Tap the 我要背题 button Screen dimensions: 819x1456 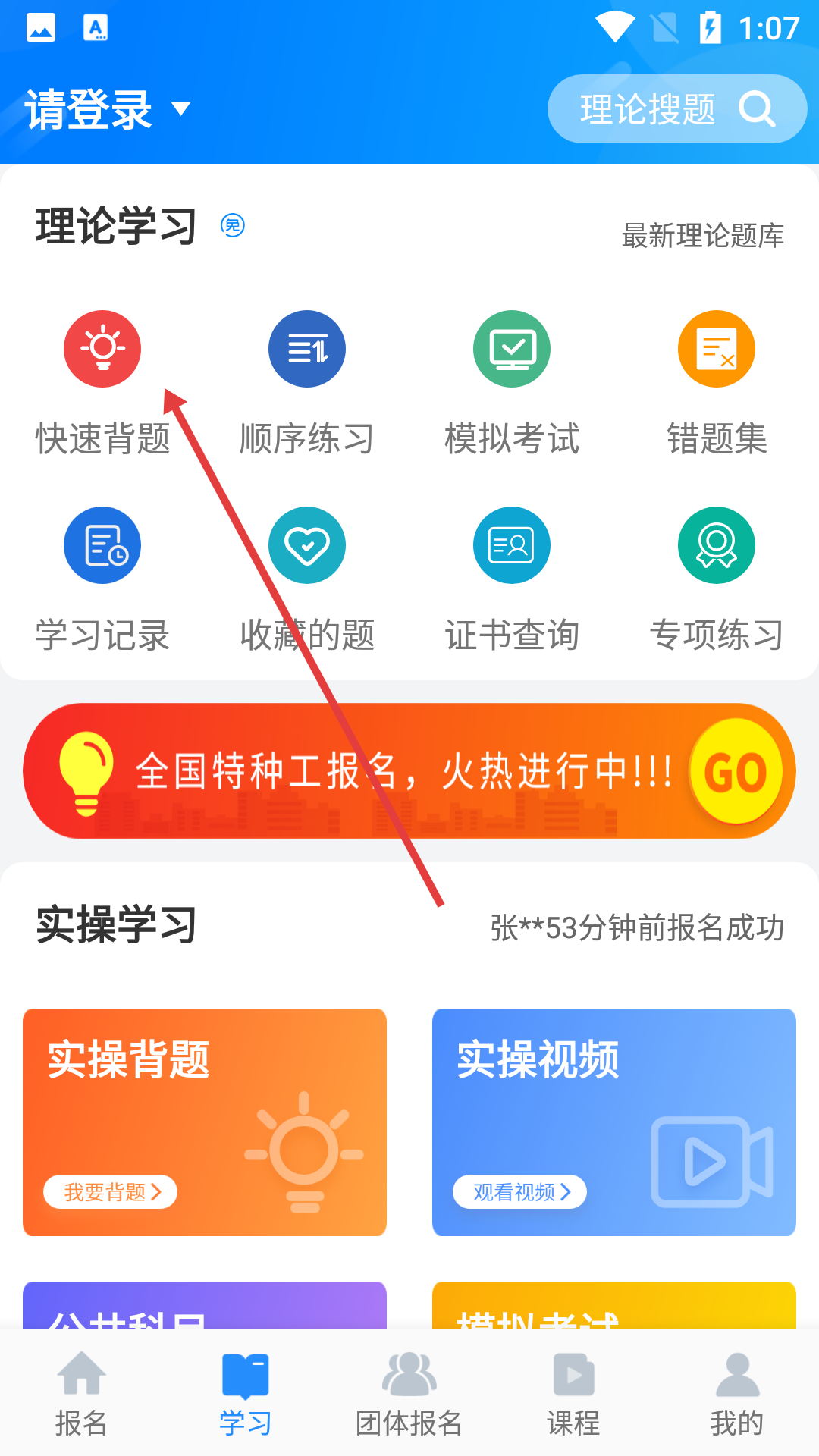point(111,1192)
